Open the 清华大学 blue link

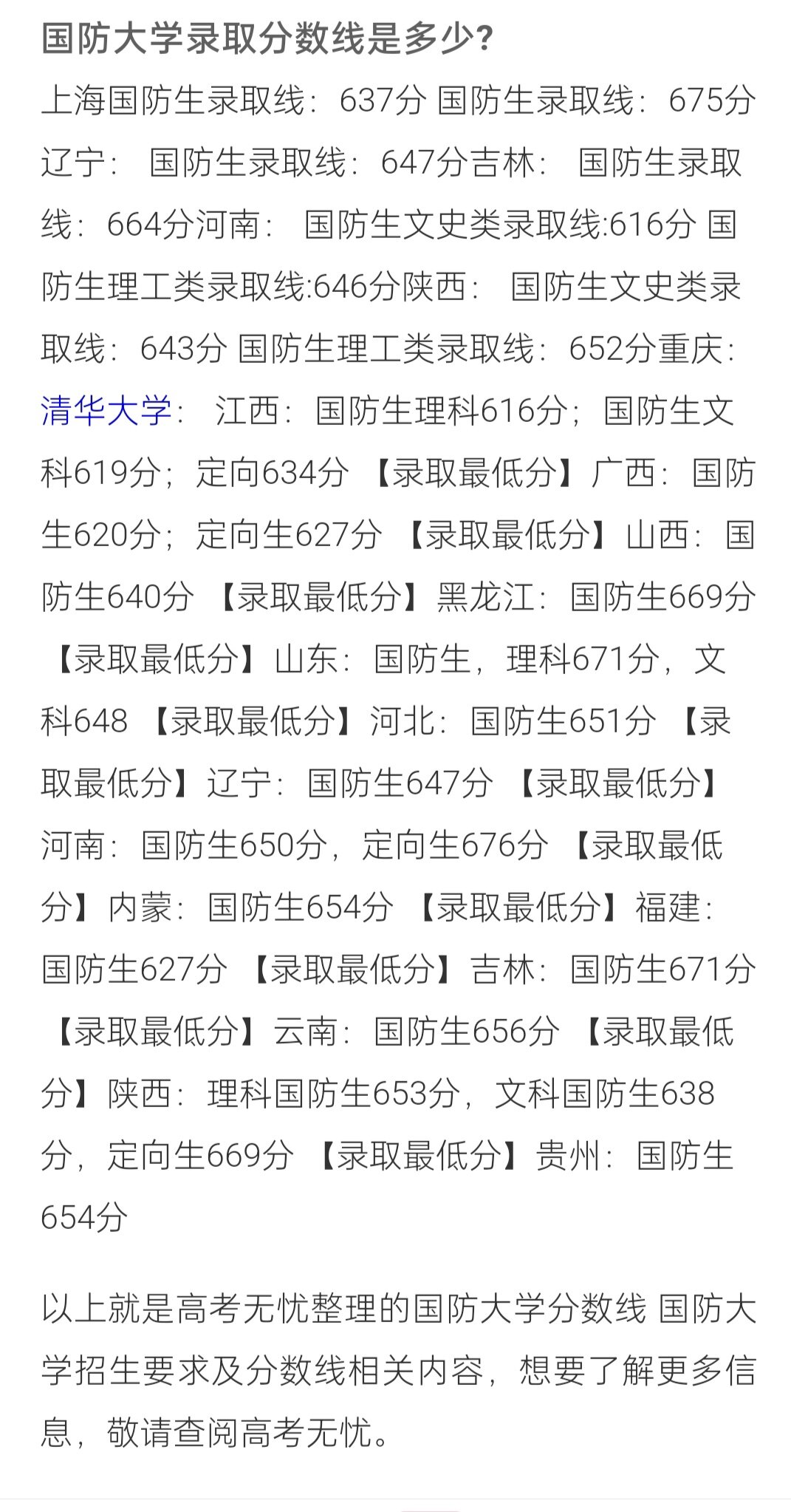(x=106, y=411)
